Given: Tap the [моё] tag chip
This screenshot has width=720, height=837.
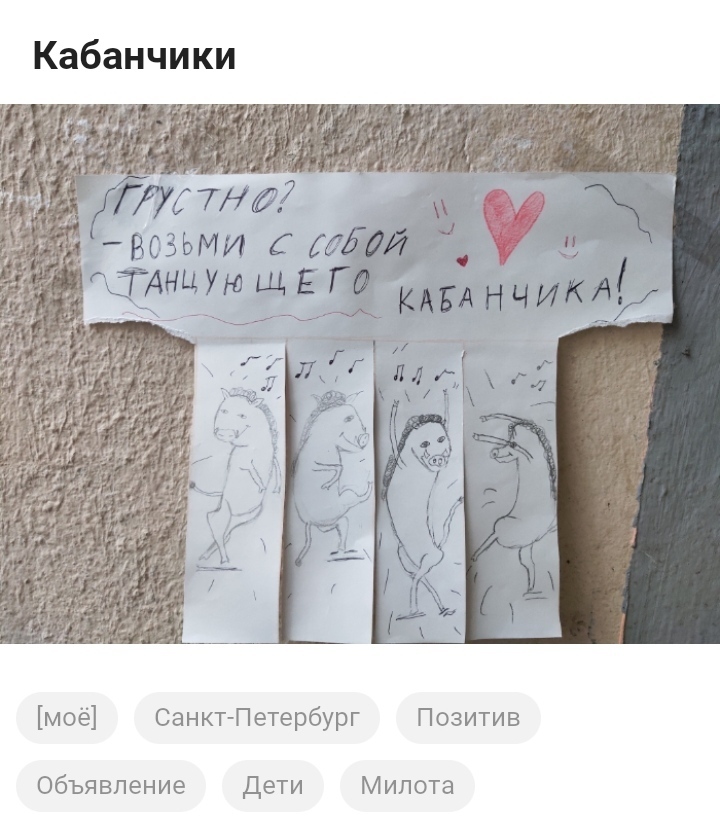Looking at the screenshot, I should coord(67,718).
